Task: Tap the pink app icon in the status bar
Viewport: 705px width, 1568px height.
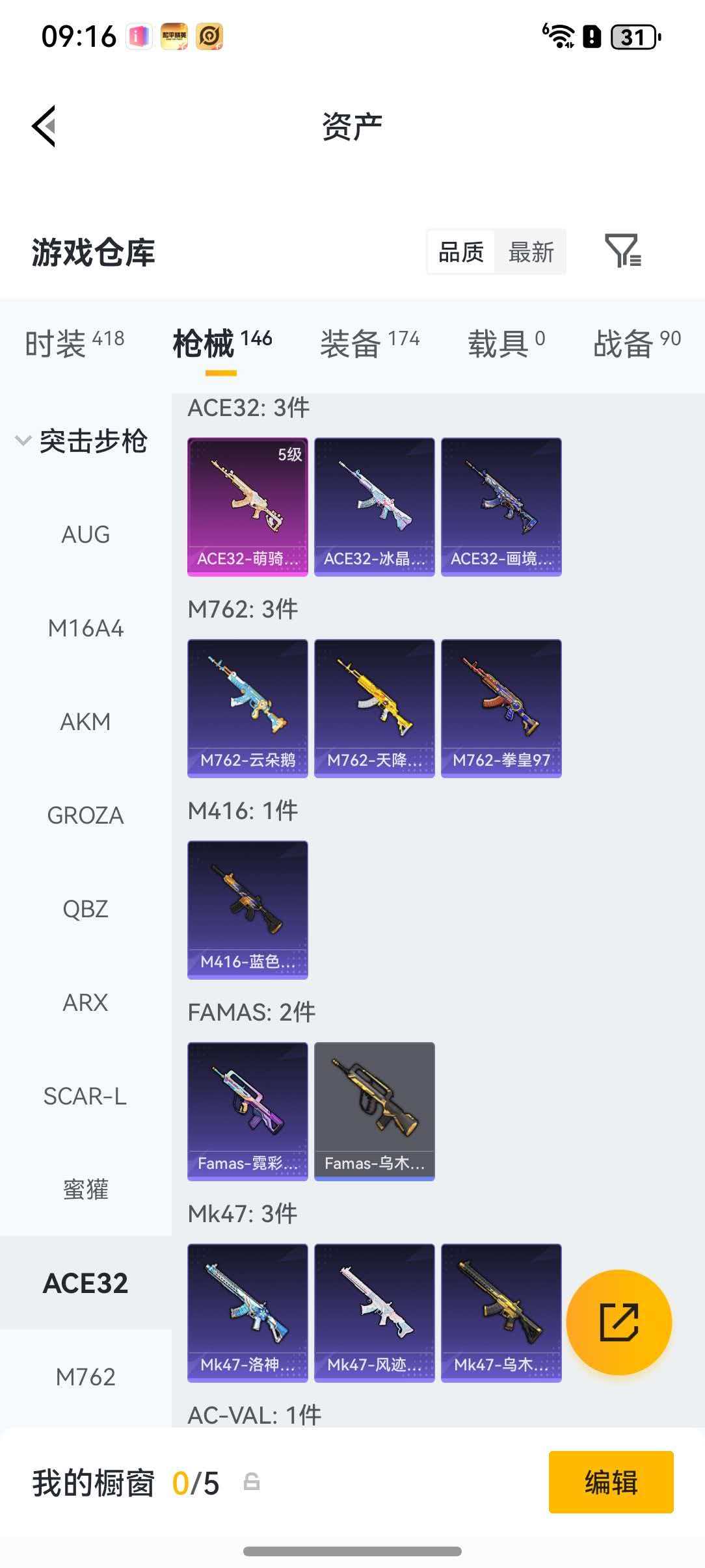Action: (x=139, y=37)
